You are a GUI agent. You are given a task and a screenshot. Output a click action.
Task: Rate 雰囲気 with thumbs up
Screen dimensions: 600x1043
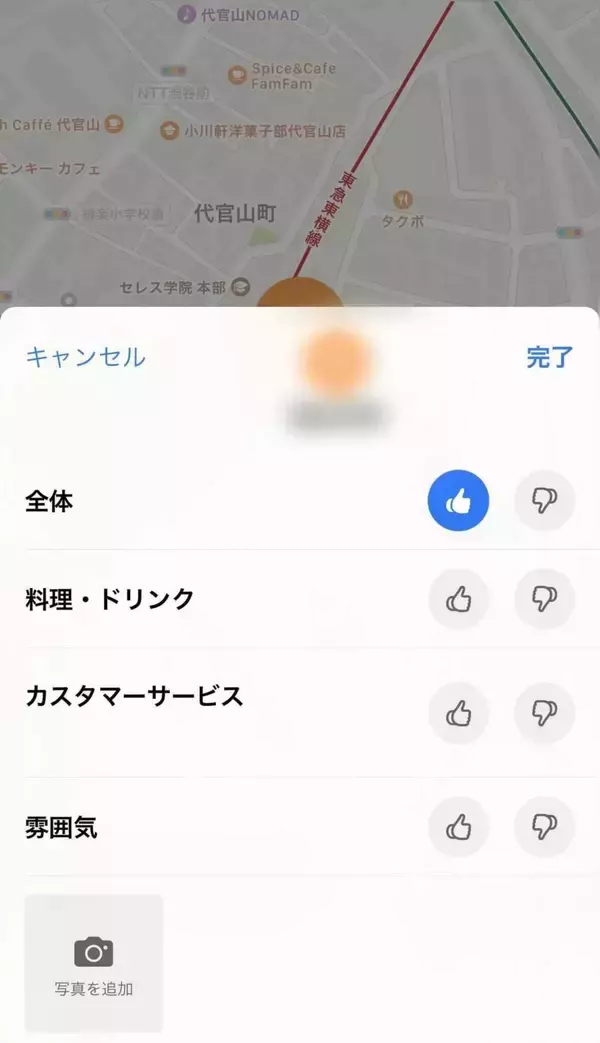458,827
